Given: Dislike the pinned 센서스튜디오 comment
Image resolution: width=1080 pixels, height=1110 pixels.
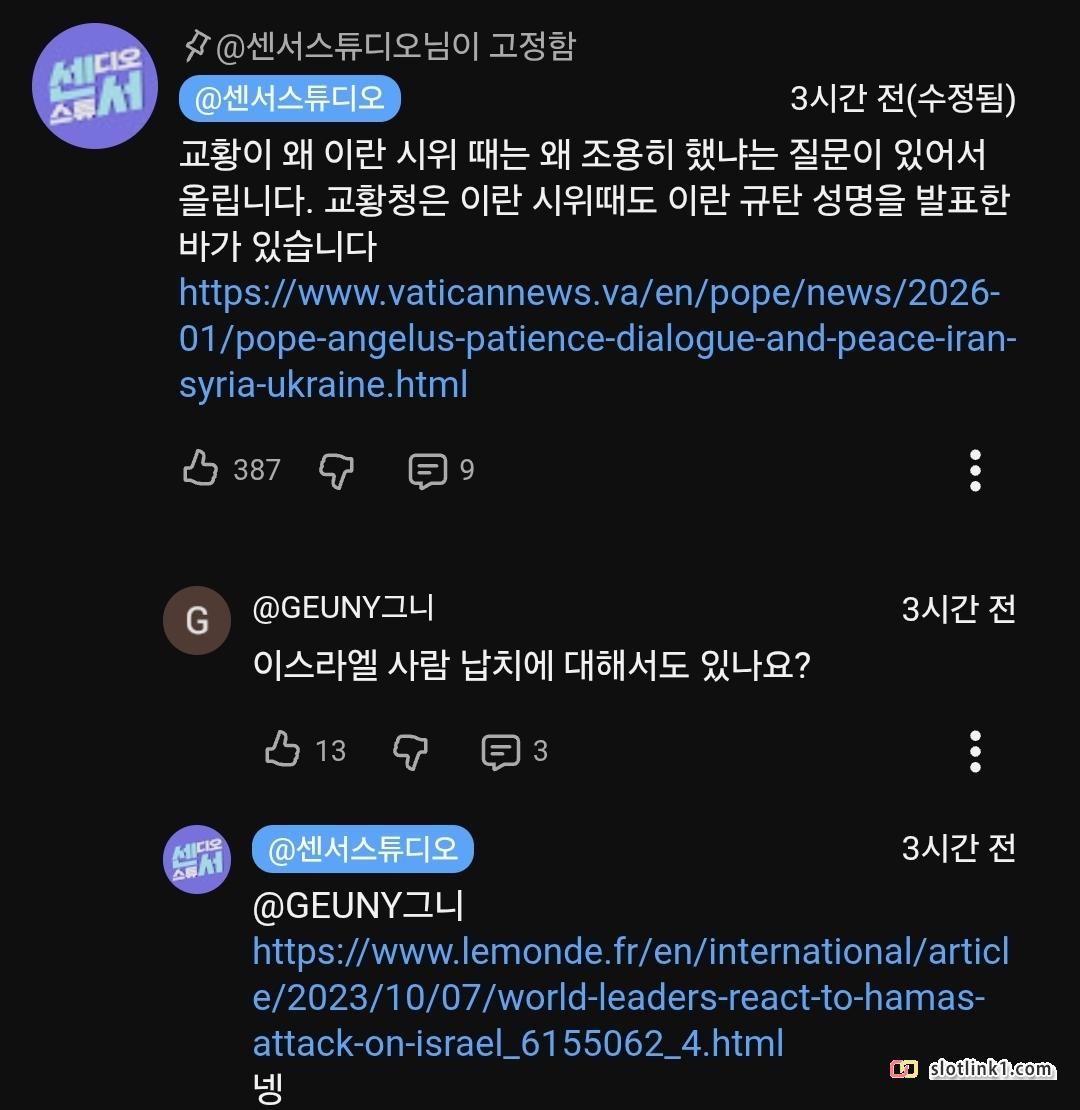Looking at the screenshot, I should pyautogui.click(x=336, y=470).
